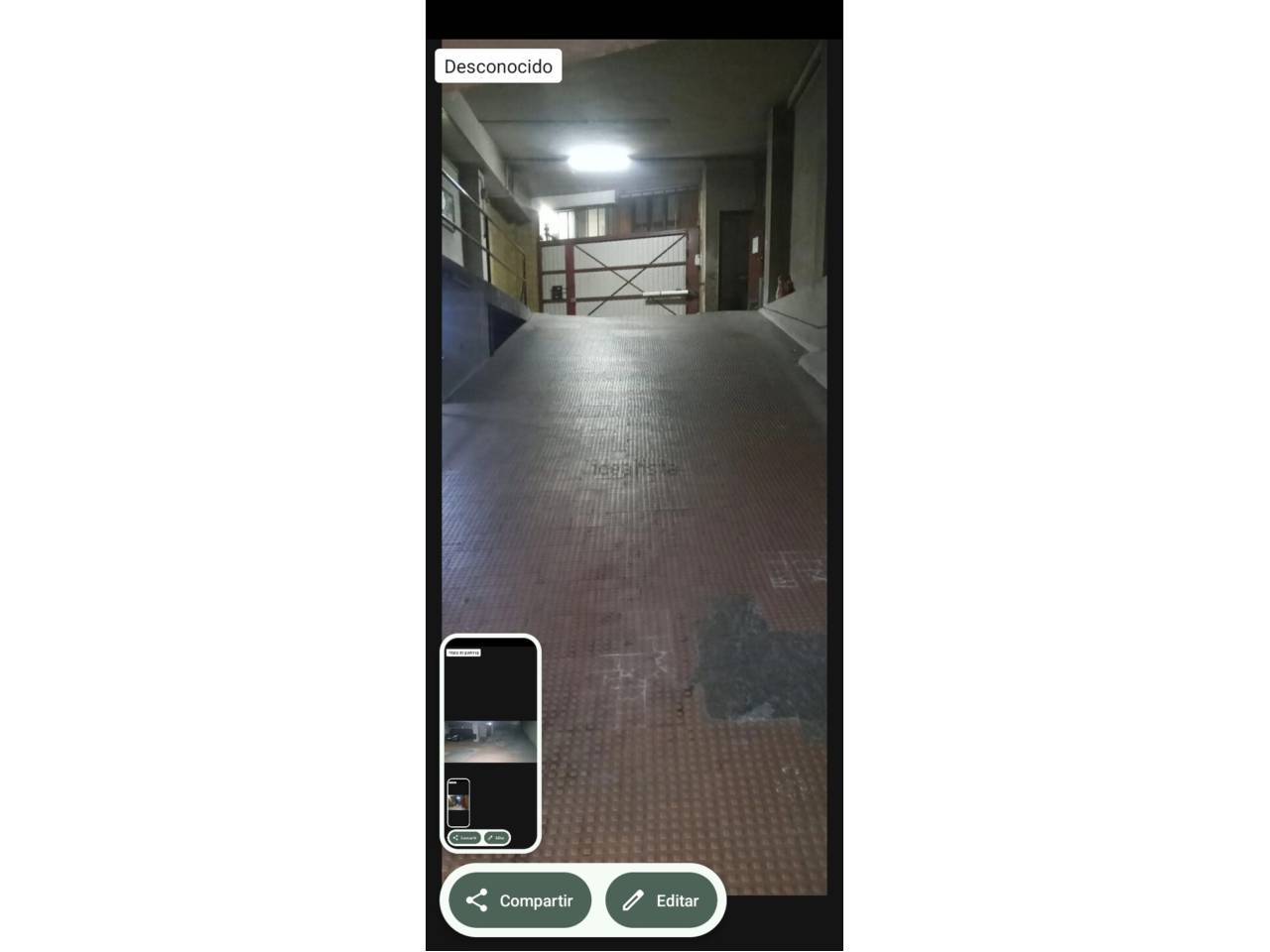Open the screenshot preview thumbnail
Image resolution: width=1270 pixels, height=952 pixels.
tap(491, 743)
